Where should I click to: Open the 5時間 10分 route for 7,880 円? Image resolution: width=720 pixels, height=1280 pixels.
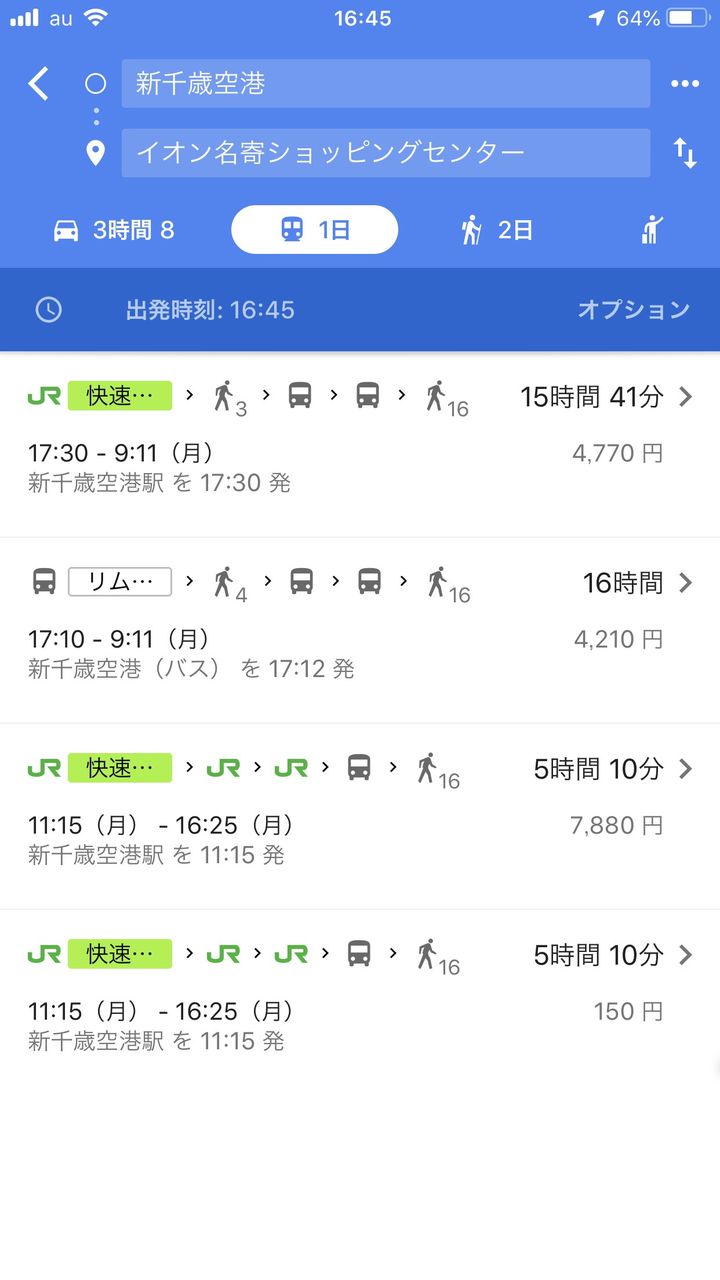[x=360, y=812]
